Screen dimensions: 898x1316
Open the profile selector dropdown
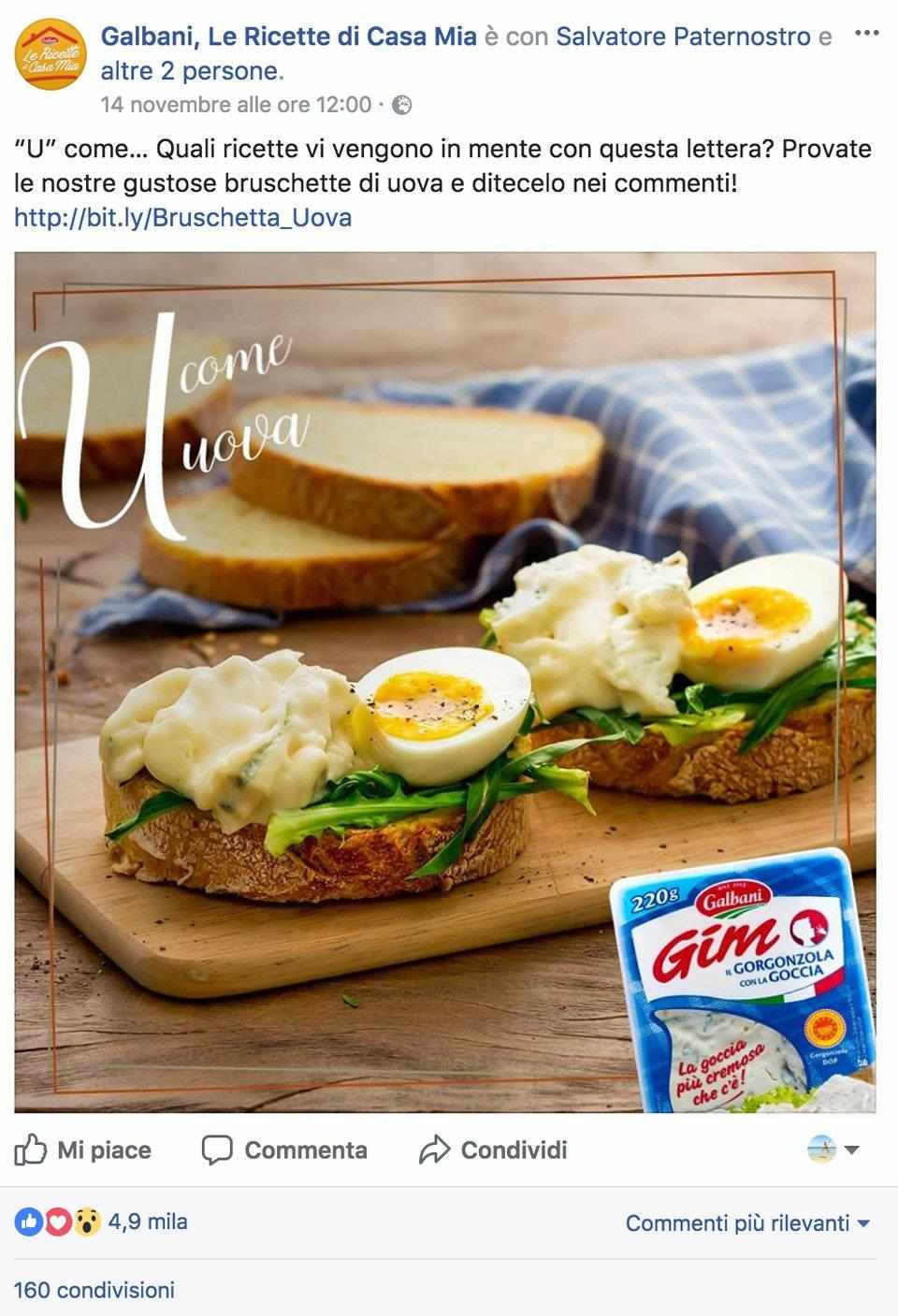click(x=833, y=1150)
